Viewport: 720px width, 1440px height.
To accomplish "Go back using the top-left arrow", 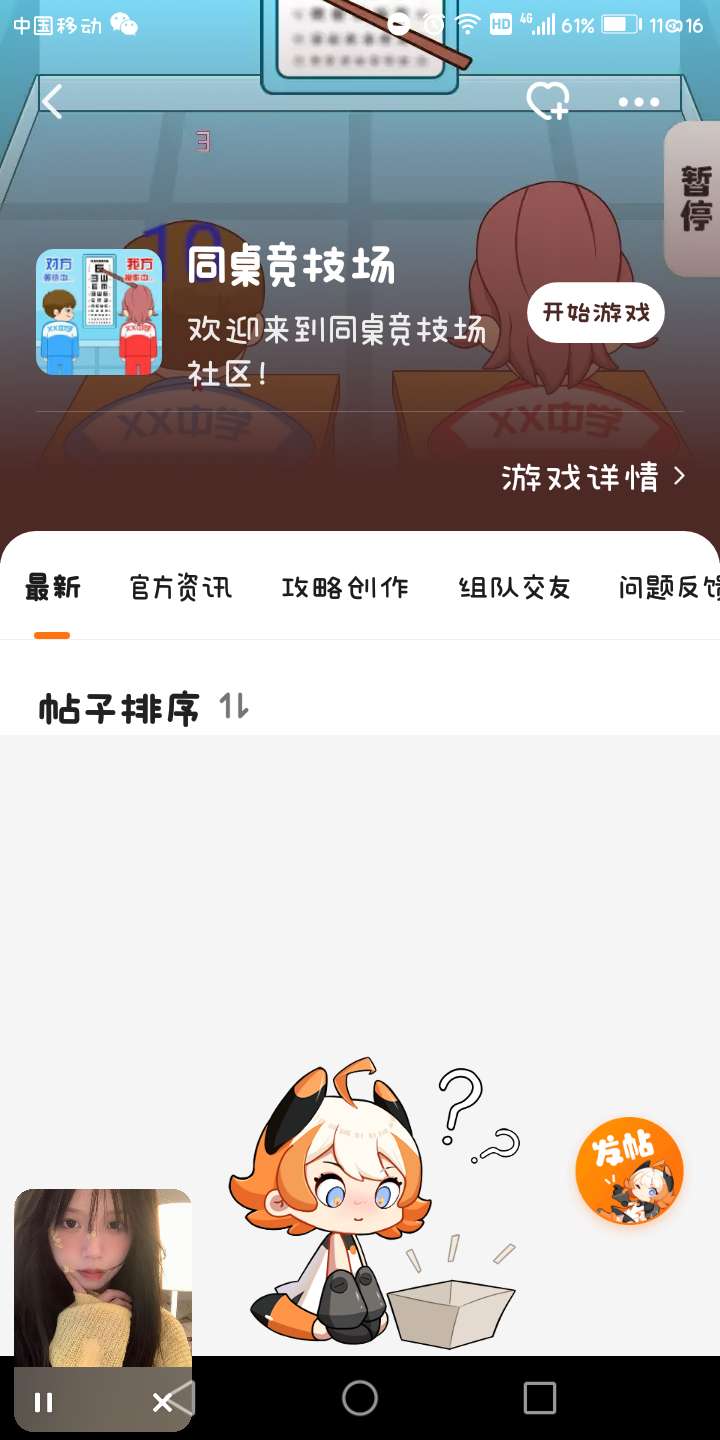I will pos(53,101).
